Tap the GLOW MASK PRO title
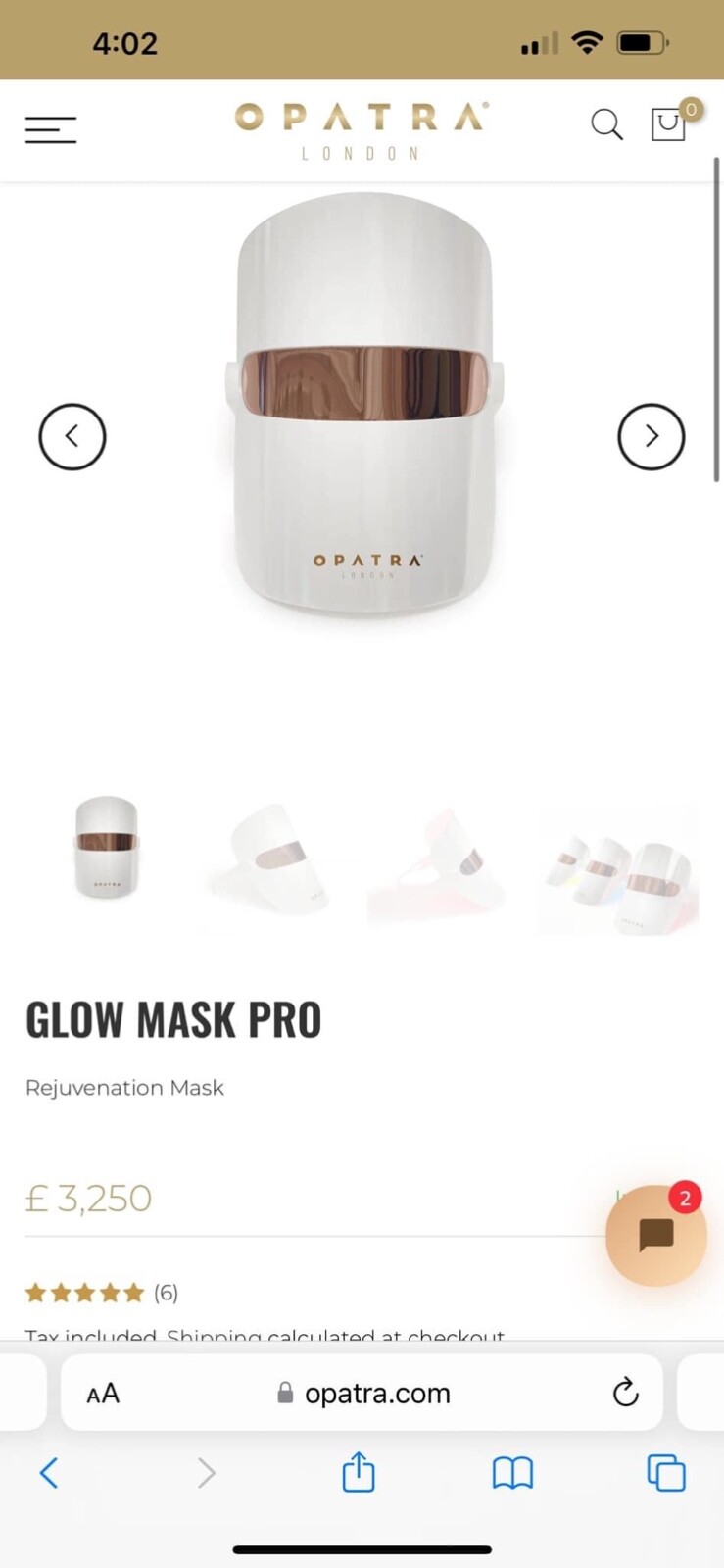724x1568 pixels. pyautogui.click(x=173, y=1019)
